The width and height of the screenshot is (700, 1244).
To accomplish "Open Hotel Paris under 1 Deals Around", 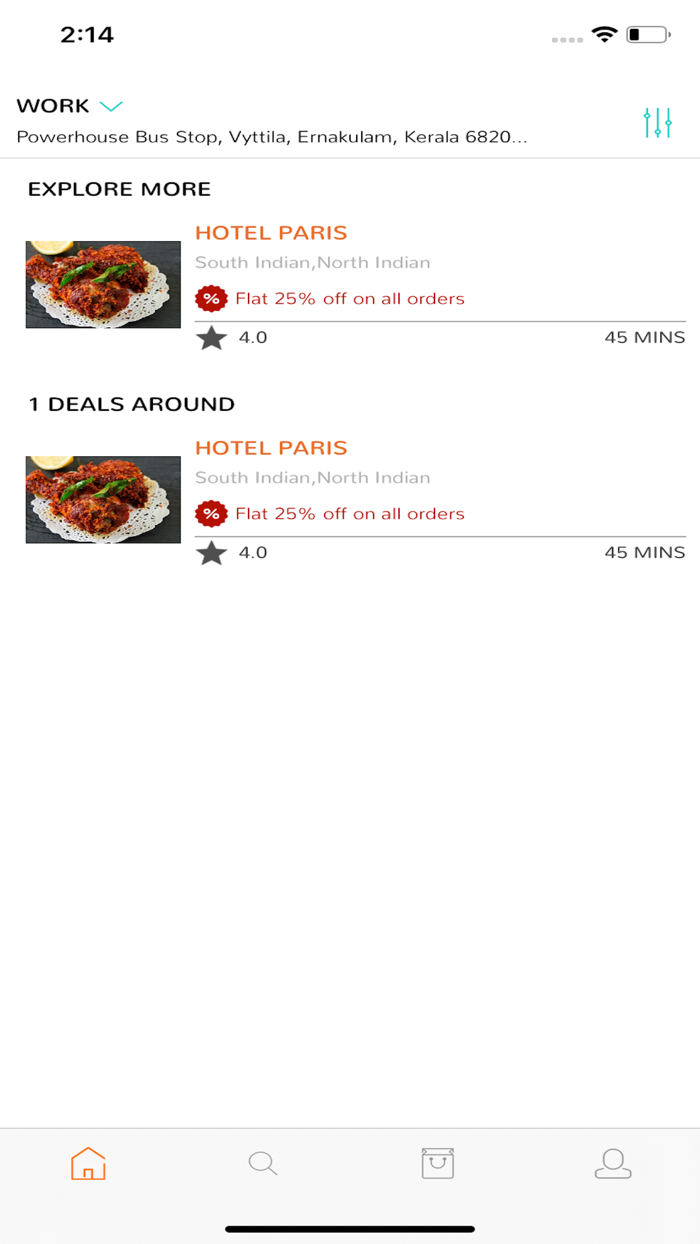I will 271,448.
